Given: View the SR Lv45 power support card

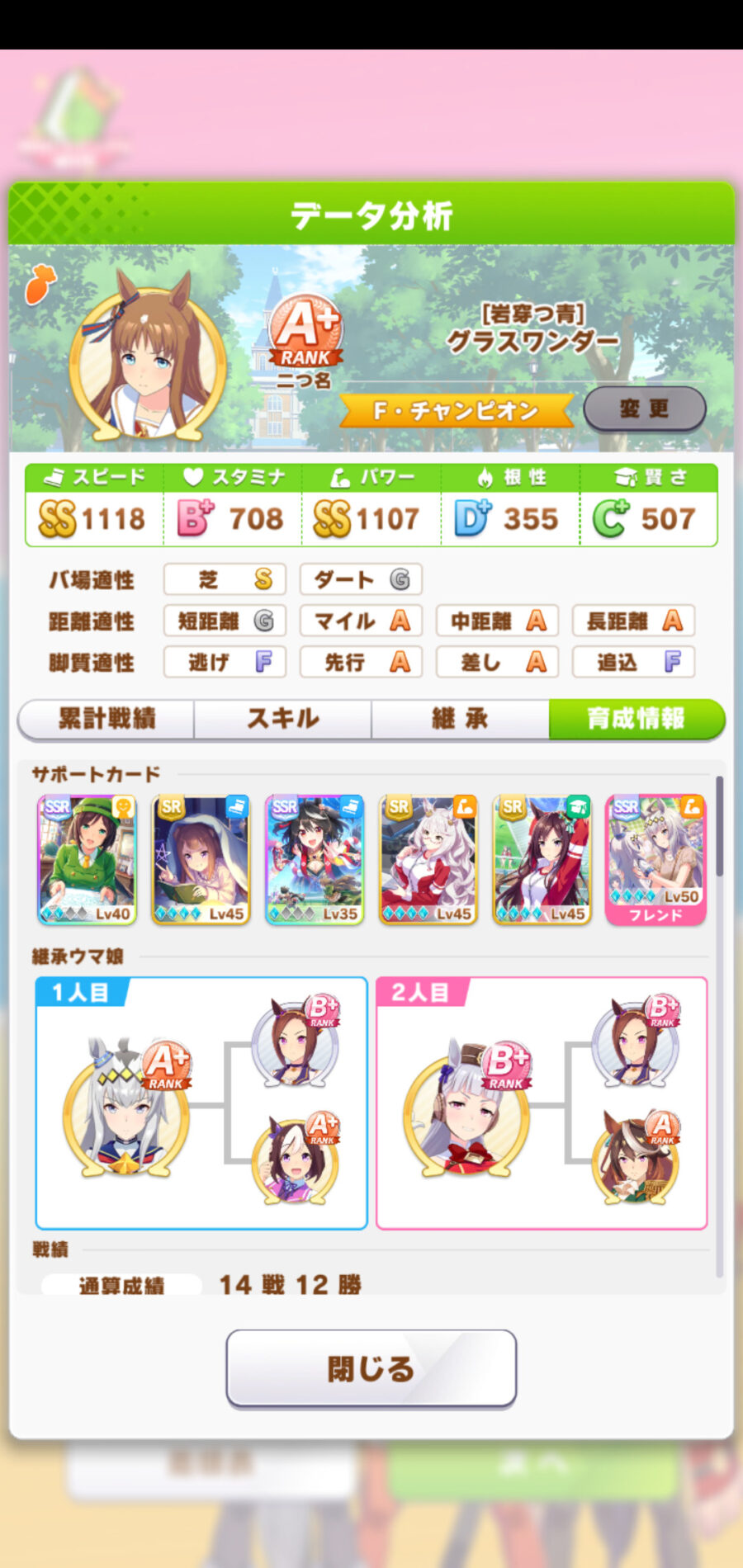Looking at the screenshot, I should pyautogui.click(x=428, y=860).
